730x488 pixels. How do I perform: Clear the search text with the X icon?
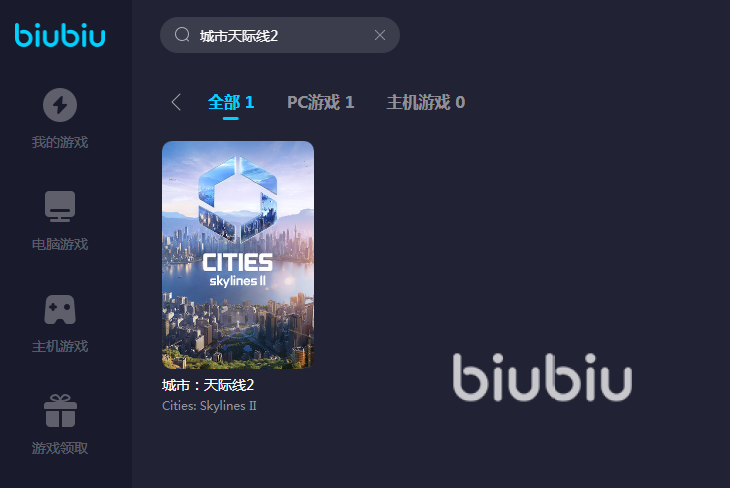pyautogui.click(x=380, y=35)
